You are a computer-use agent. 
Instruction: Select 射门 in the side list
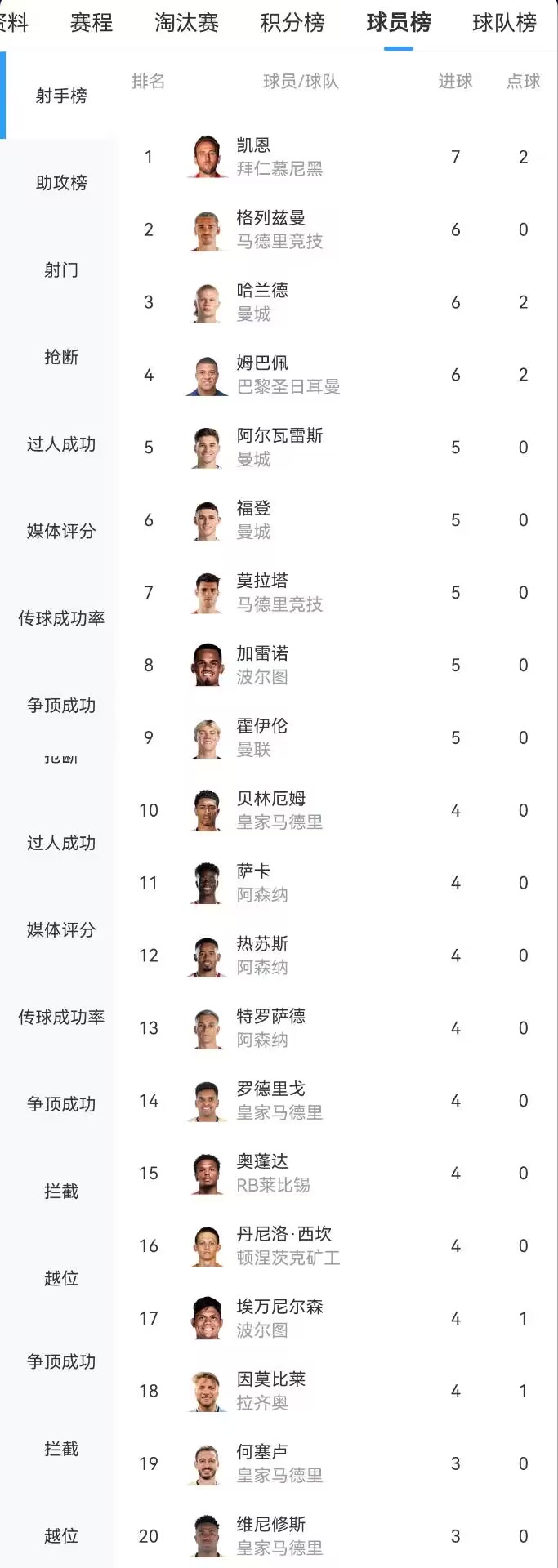[x=61, y=270]
